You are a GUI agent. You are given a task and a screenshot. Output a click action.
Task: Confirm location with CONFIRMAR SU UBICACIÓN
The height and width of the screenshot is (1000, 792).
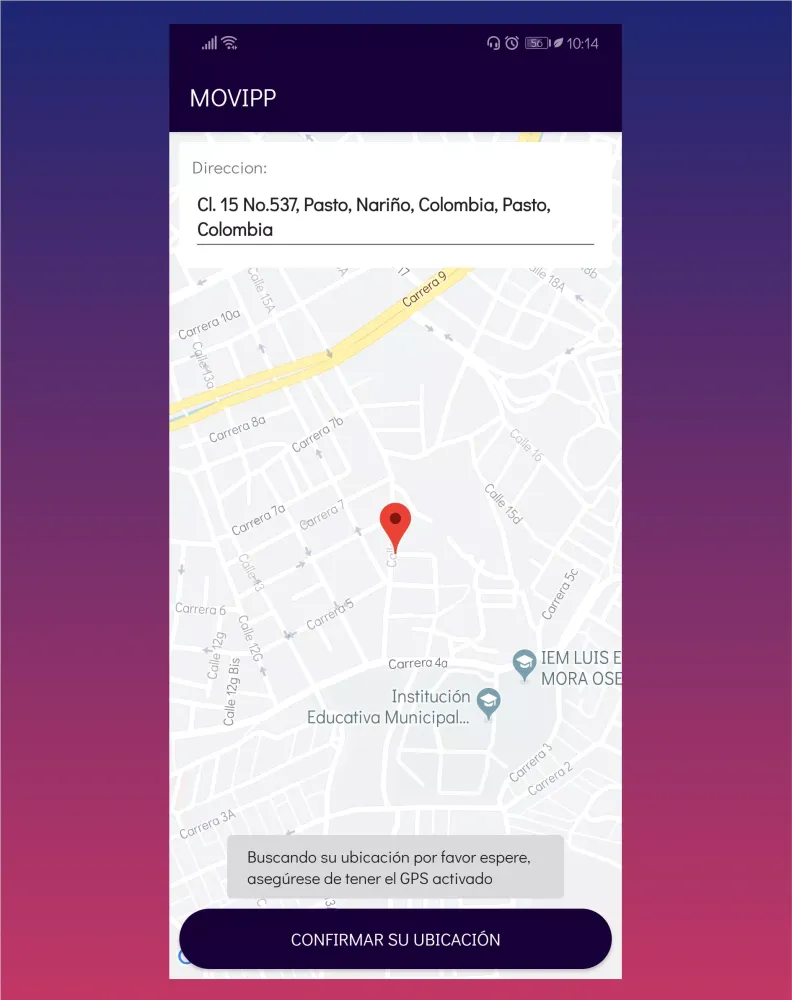click(395, 940)
